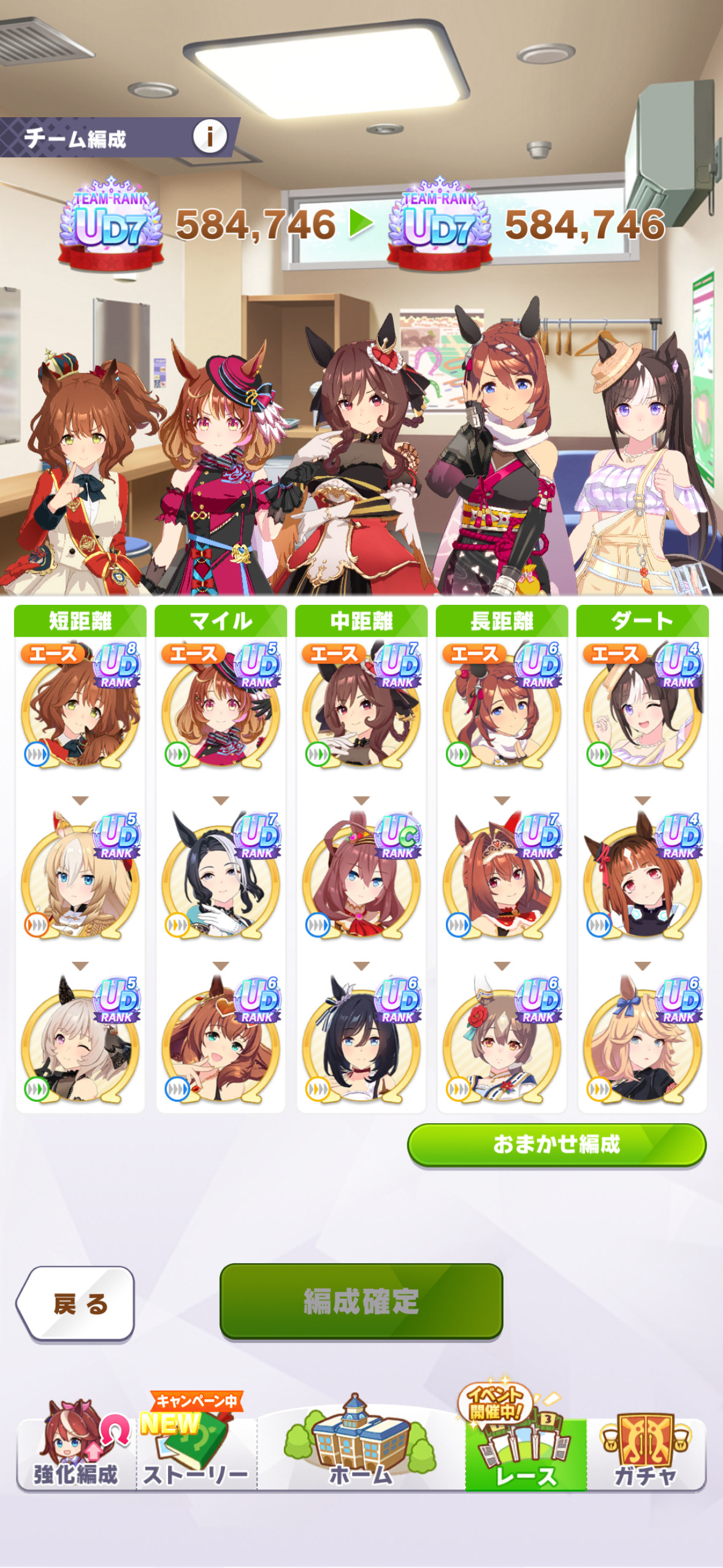
Task: Confirm formation with 編成確定
Action: (361, 1301)
